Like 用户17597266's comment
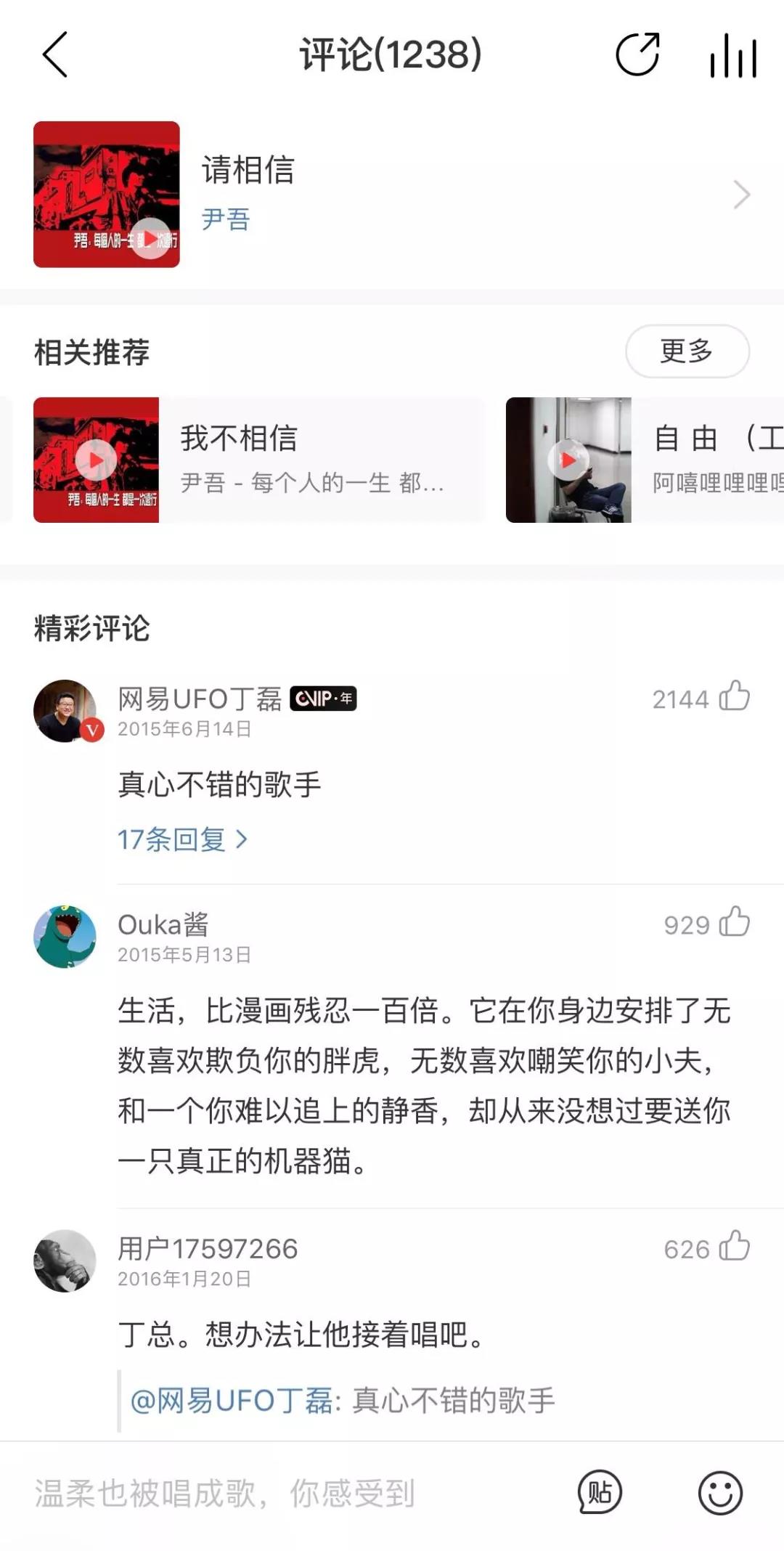This screenshot has height=1551, width=784. point(735,1247)
